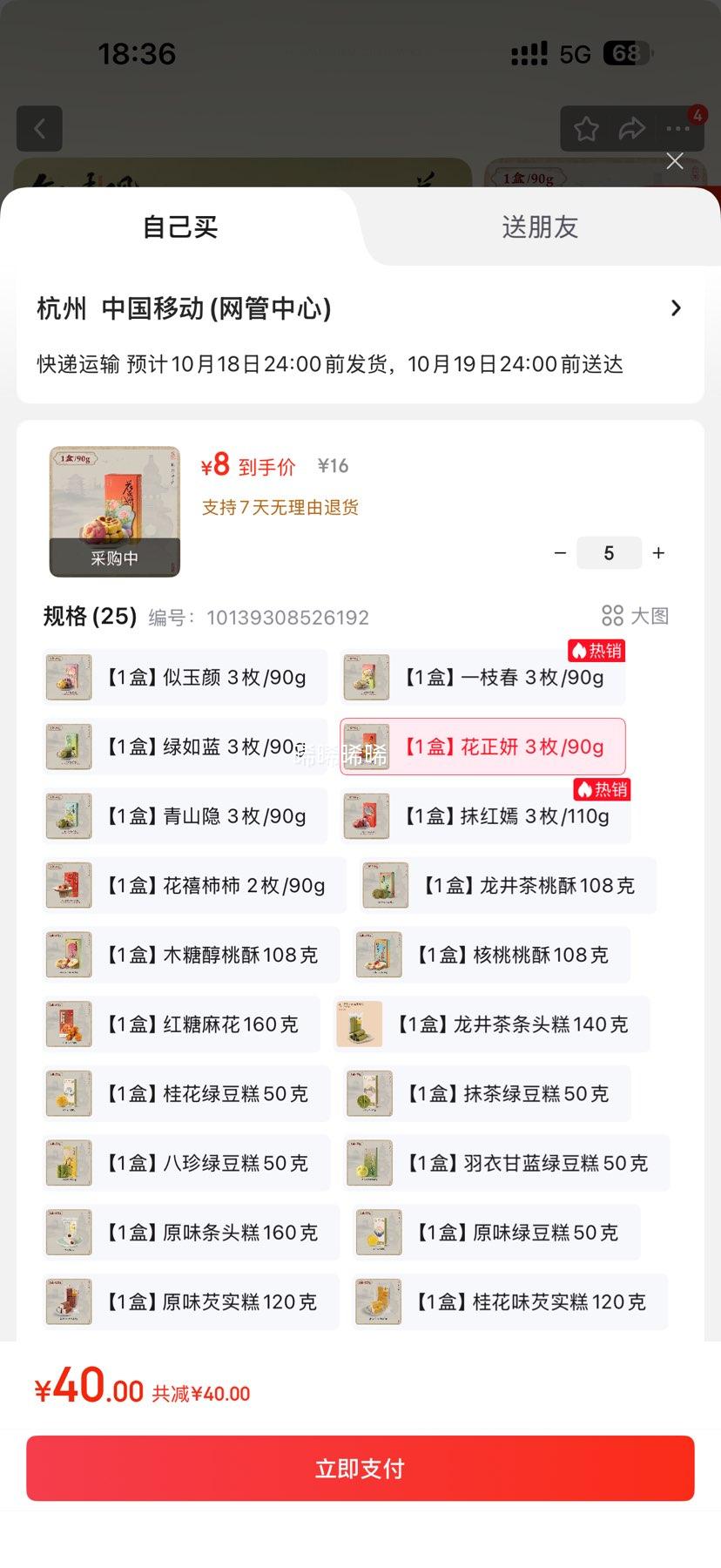
Task: Increase quantity with the plus button
Action: [658, 552]
